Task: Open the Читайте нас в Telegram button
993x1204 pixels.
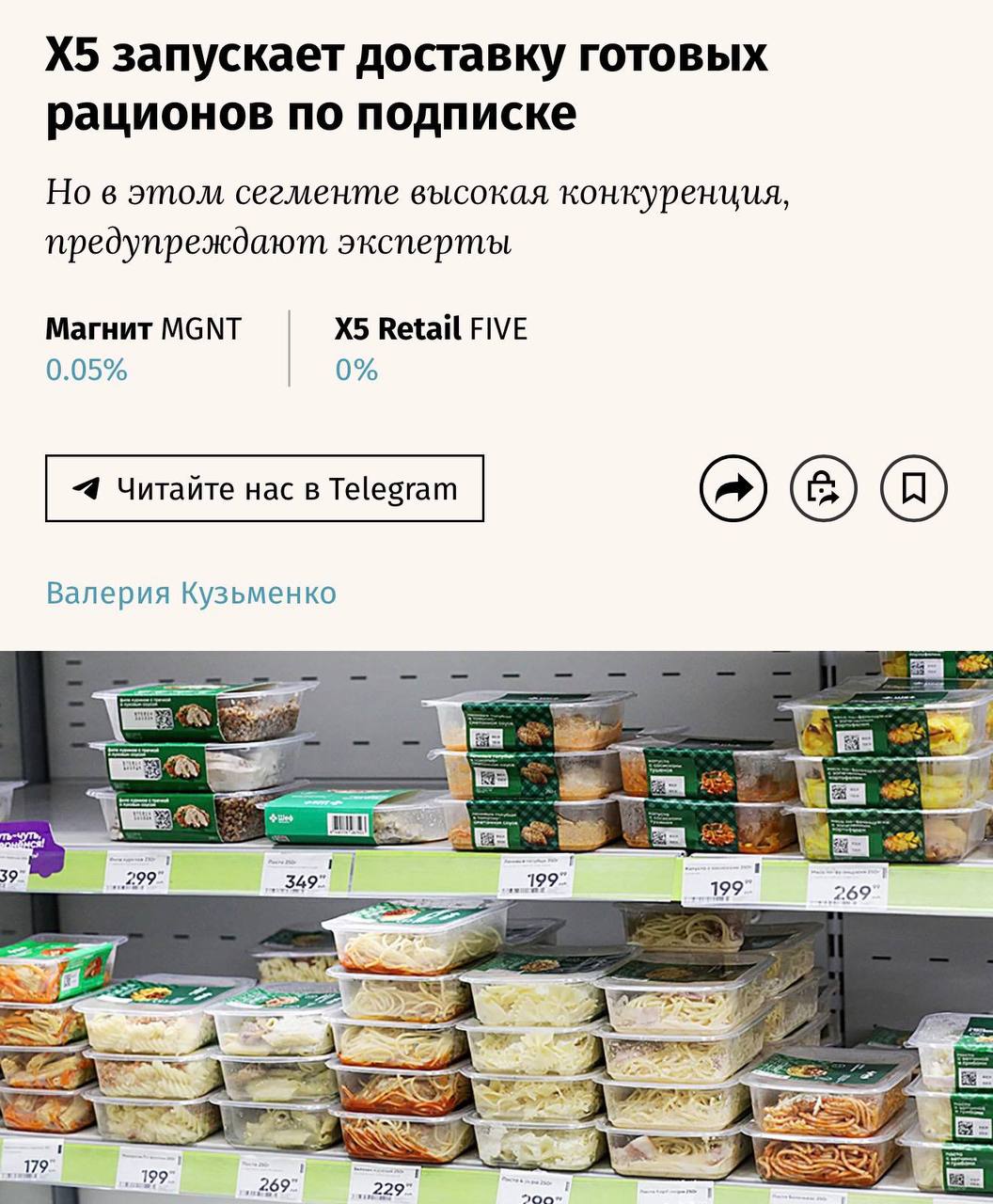Action: (x=264, y=488)
